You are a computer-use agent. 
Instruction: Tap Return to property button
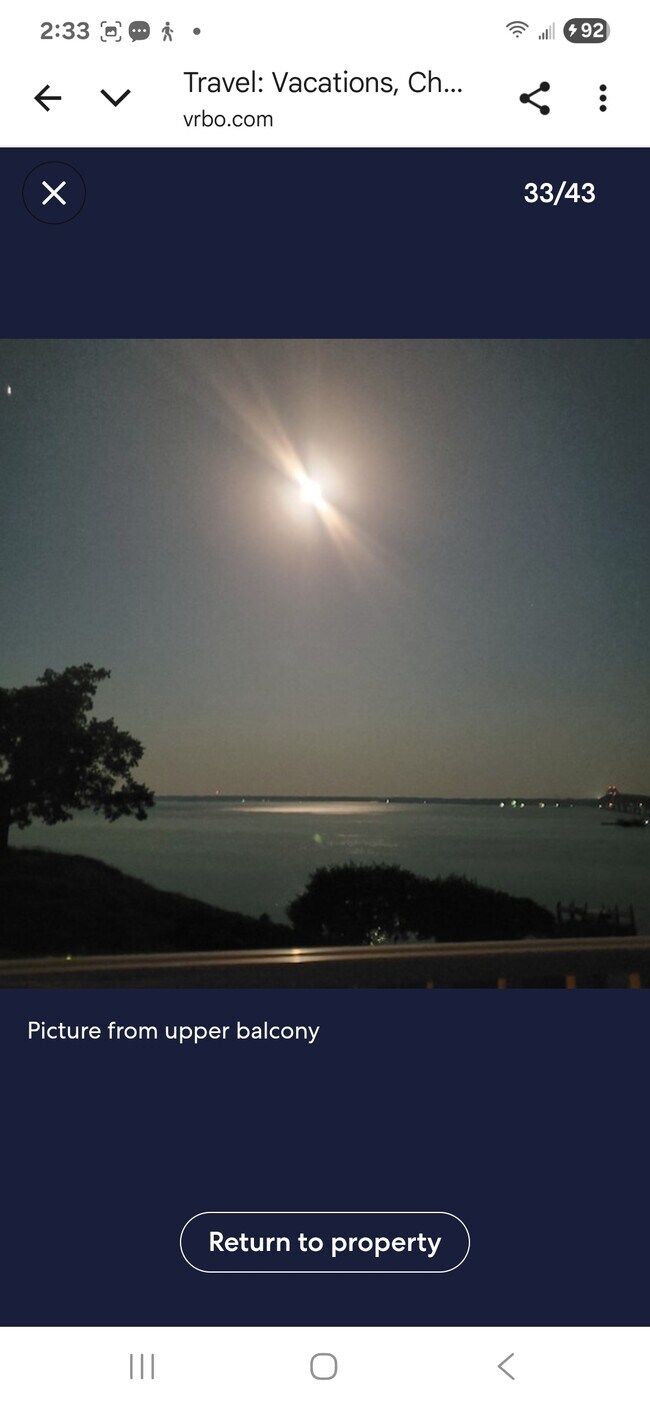[x=324, y=1242]
